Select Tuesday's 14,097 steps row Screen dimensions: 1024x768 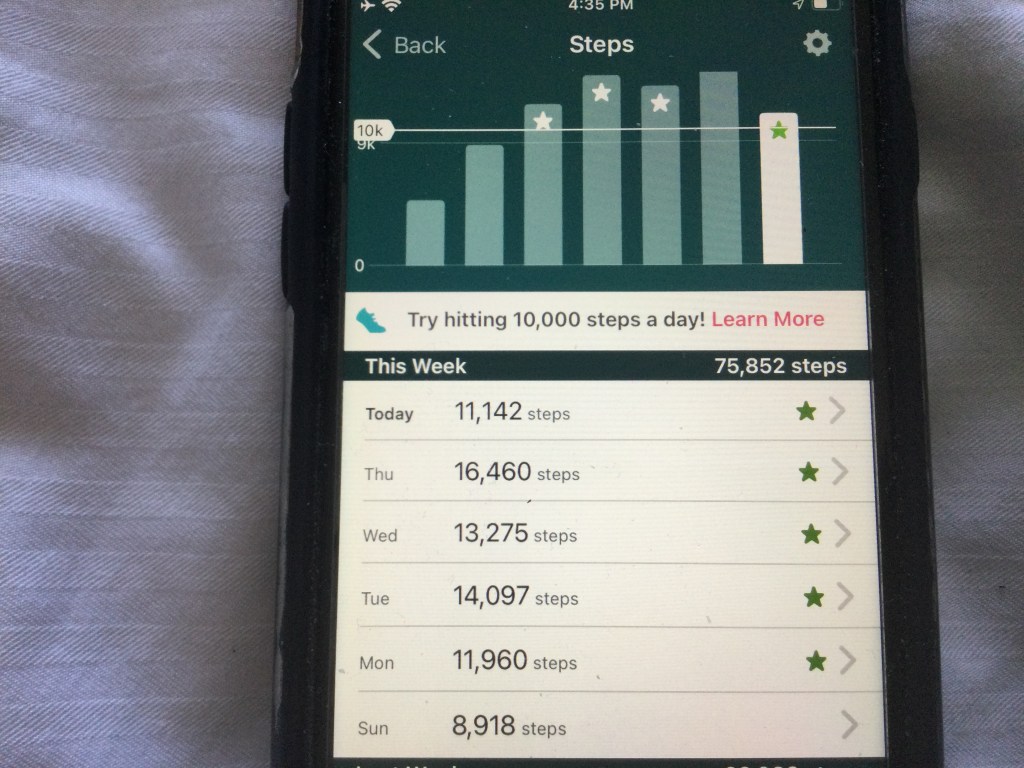pyautogui.click(x=600, y=598)
